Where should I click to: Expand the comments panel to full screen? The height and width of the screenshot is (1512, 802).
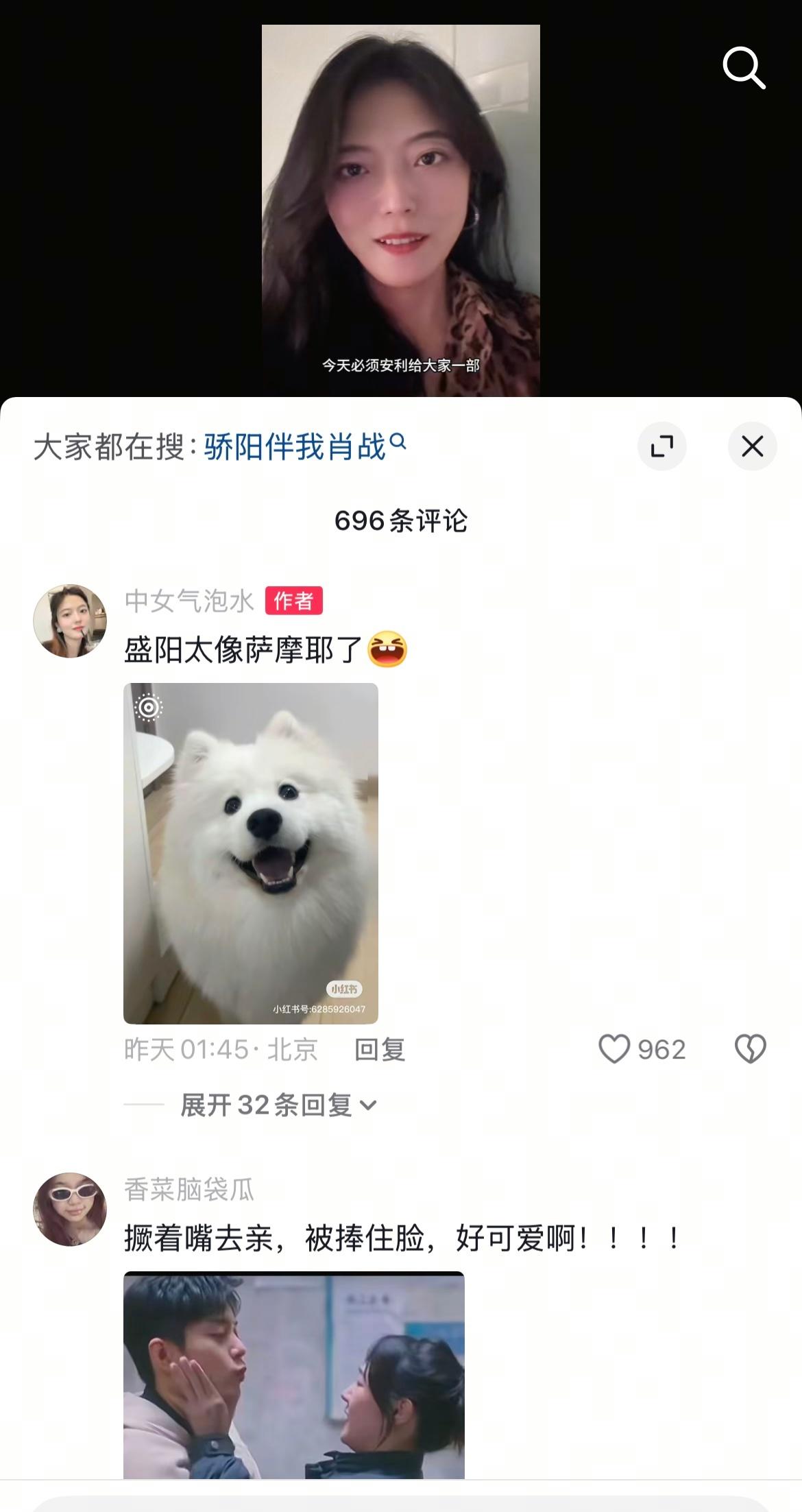click(661, 446)
